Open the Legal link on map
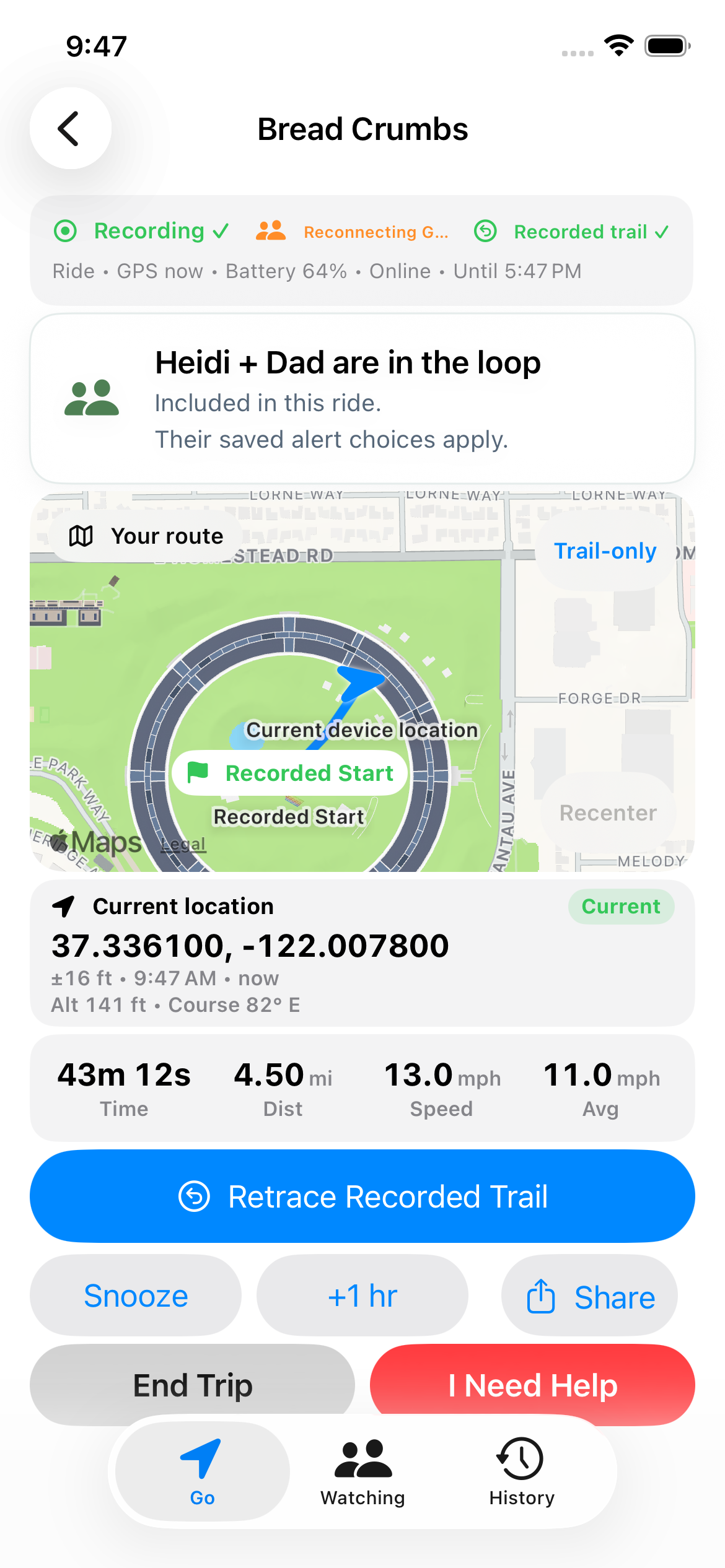 (183, 844)
